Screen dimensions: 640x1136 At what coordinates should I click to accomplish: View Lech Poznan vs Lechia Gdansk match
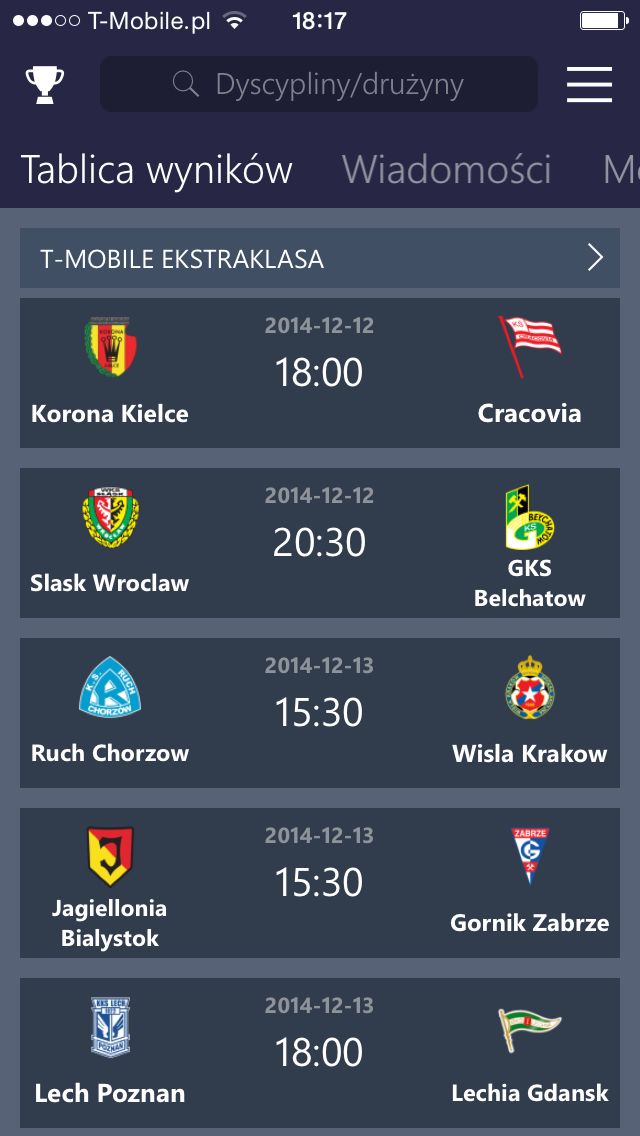click(320, 1053)
